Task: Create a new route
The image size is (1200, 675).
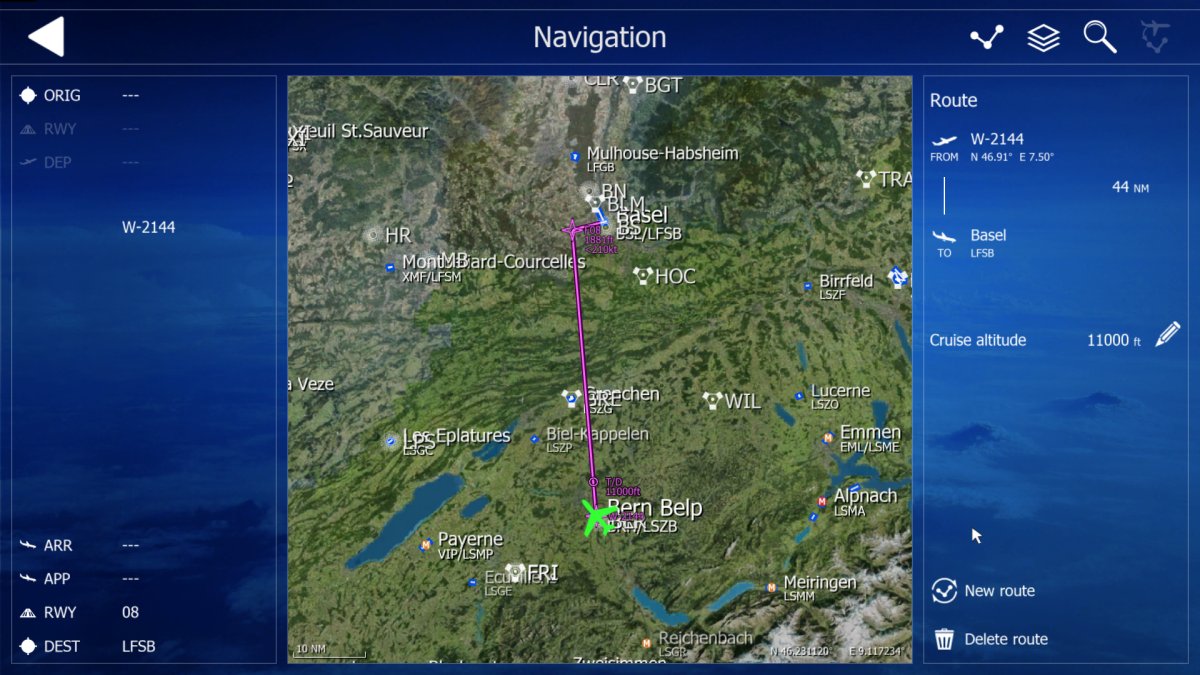Action: click(985, 591)
